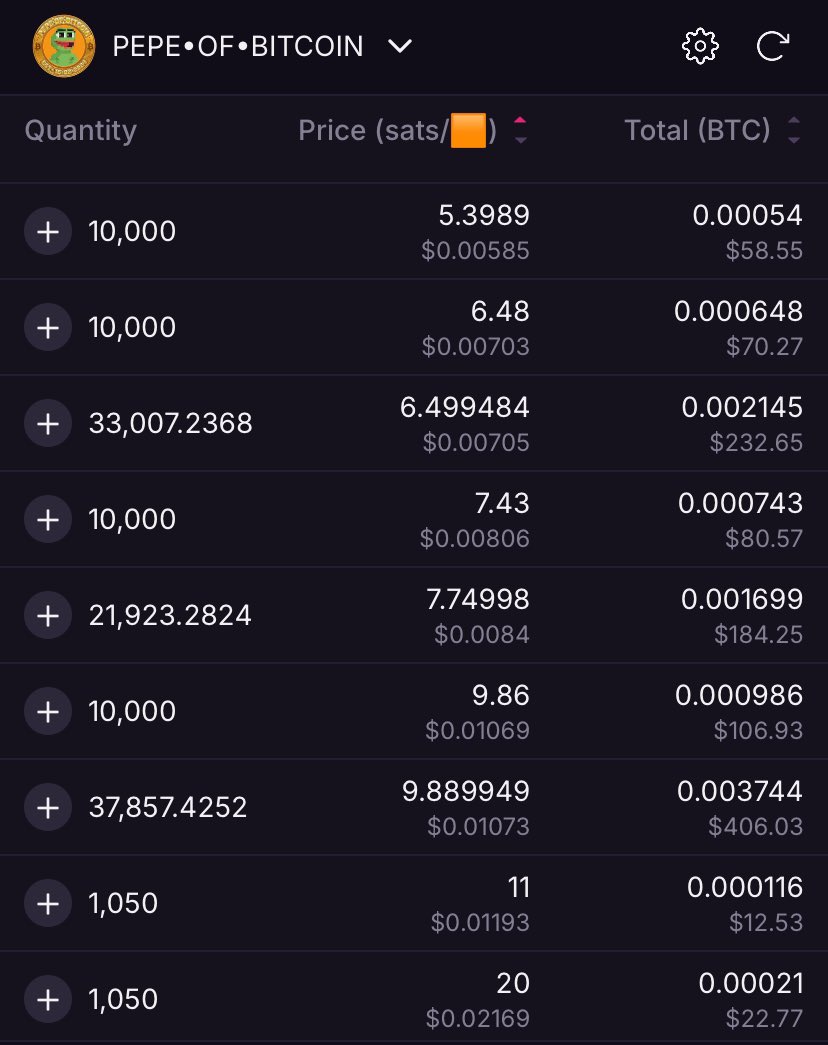Add the 1,050 listing priced 20 sats
This screenshot has width=828, height=1045.
click(48, 999)
